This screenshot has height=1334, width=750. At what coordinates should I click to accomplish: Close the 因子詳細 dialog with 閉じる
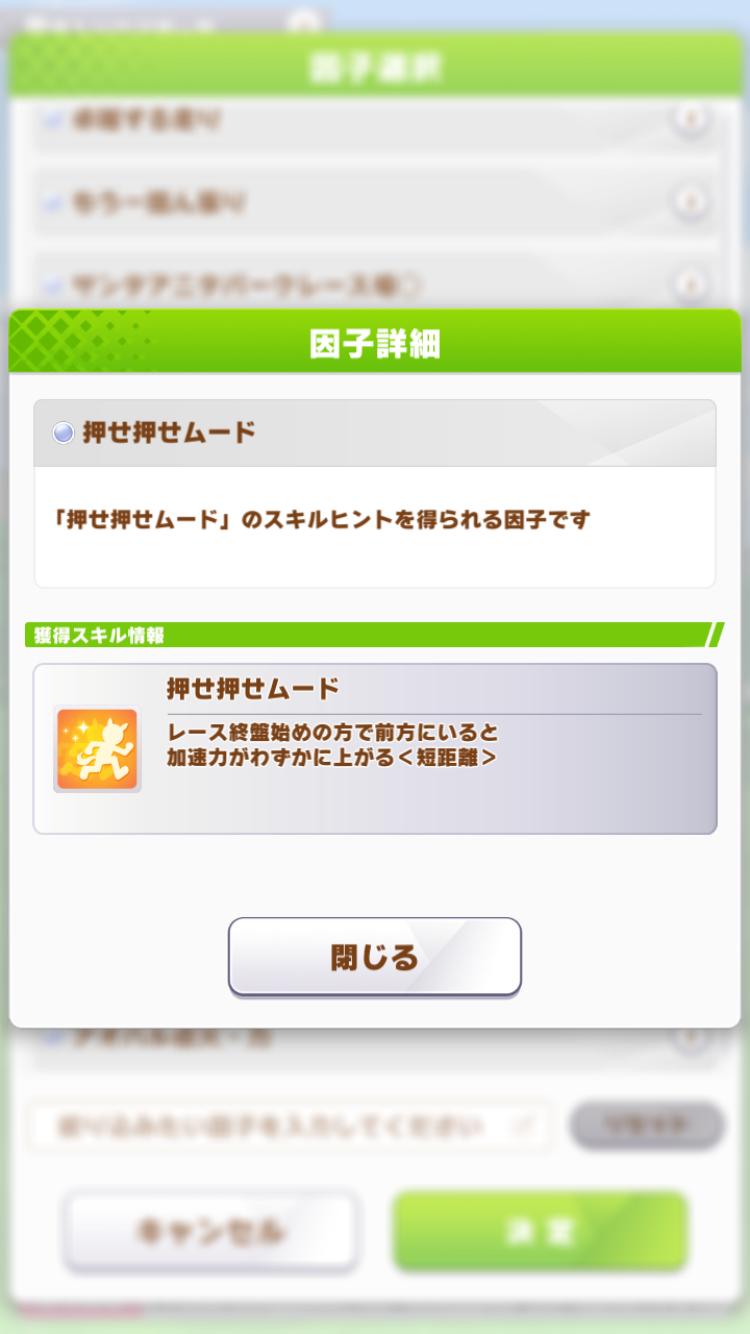point(375,957)
